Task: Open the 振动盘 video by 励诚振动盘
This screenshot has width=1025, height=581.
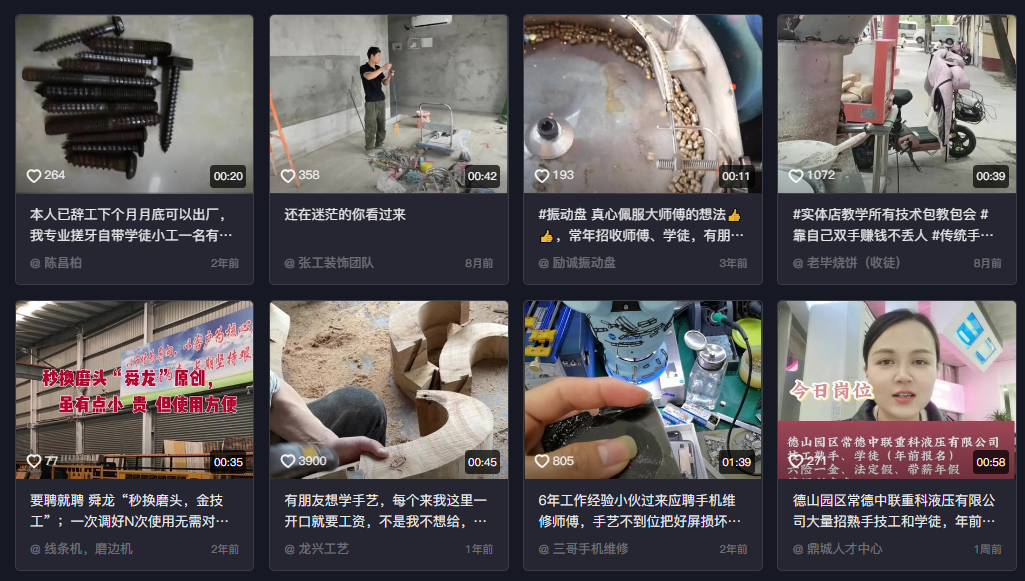Action: coord(642,103)
